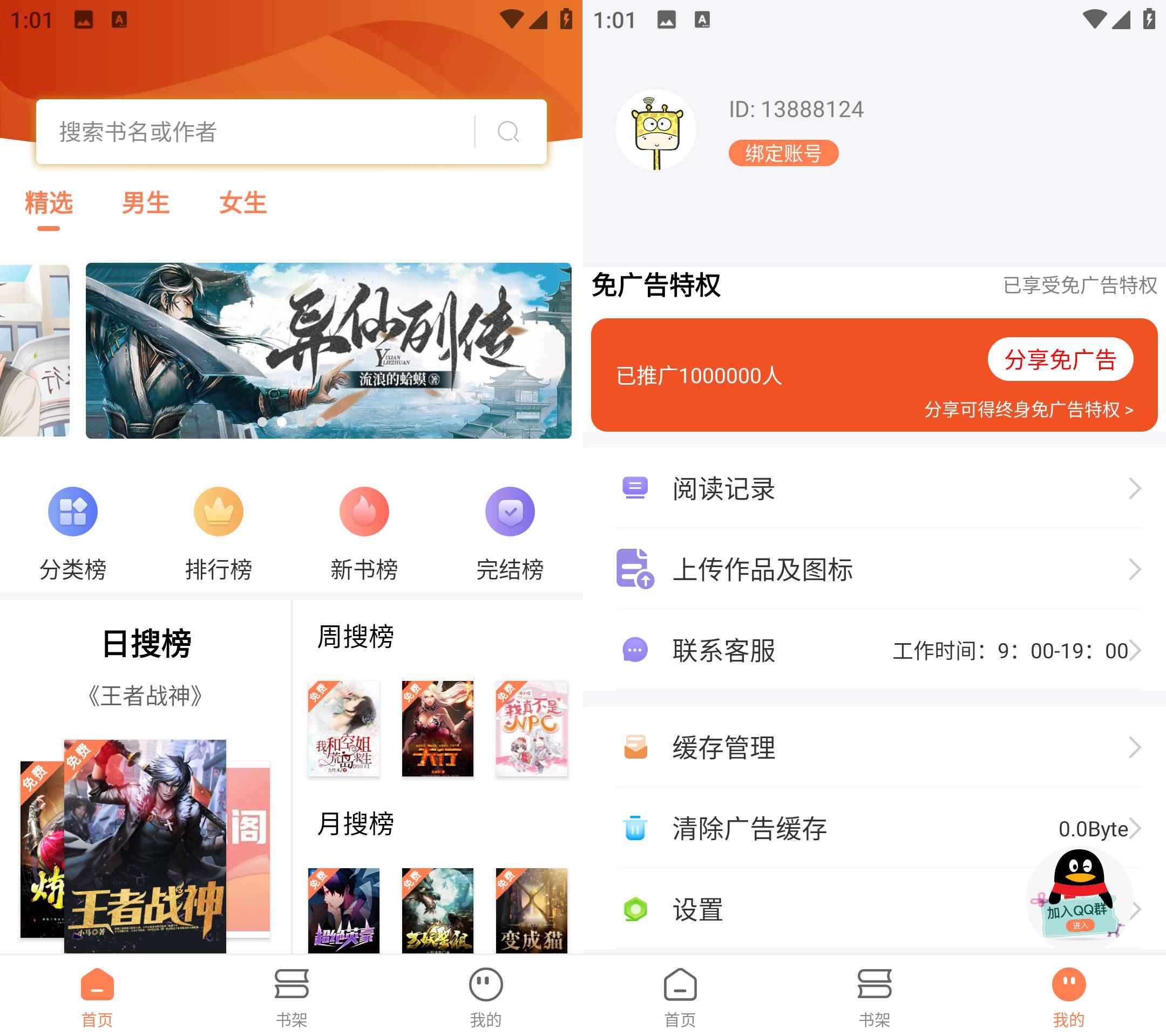Tap the 绑定账号 button
Screen dimensions: 1166x1036
coord(783,153)
